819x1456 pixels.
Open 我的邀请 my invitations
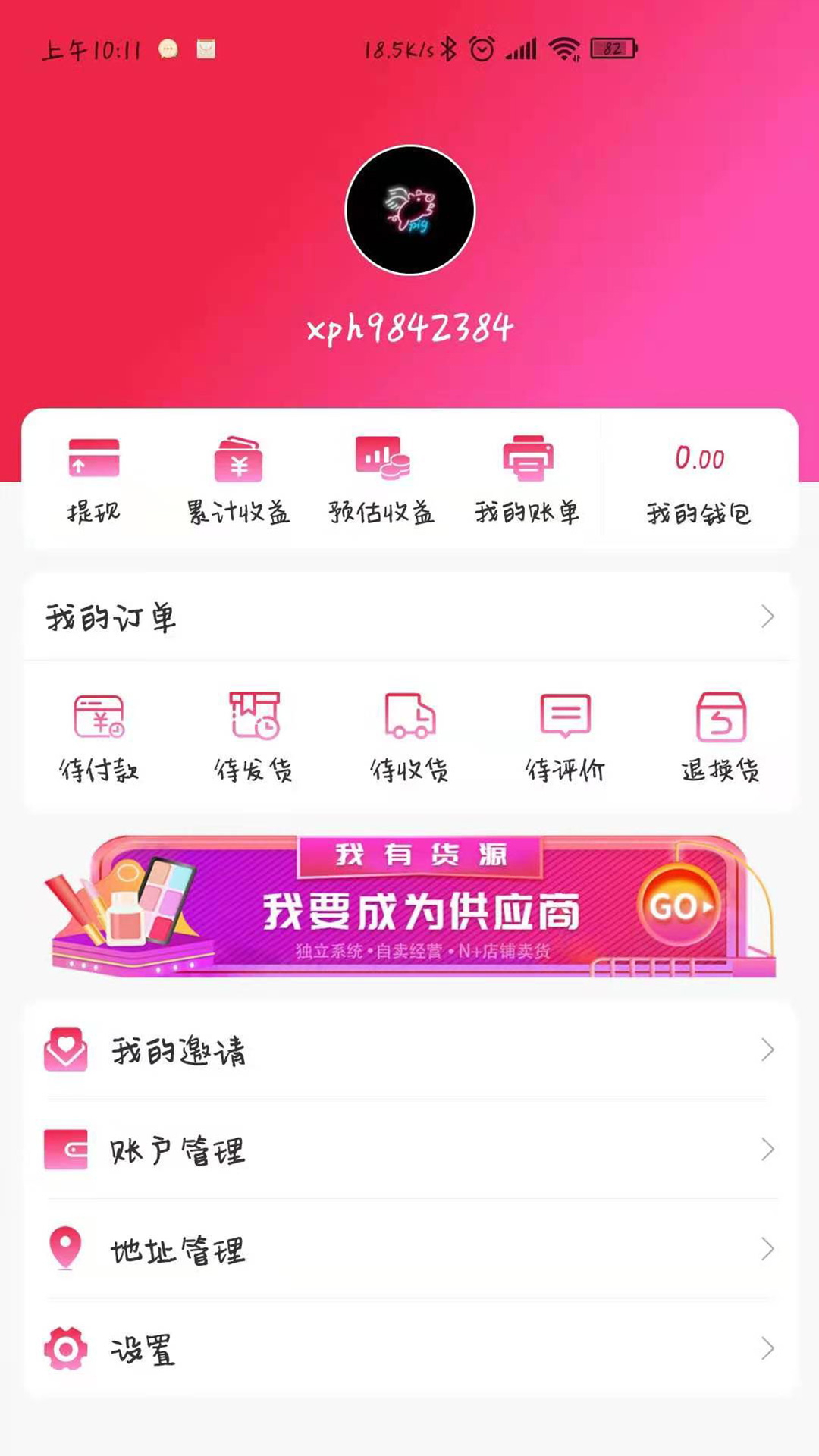click(x=409, y=1050)
